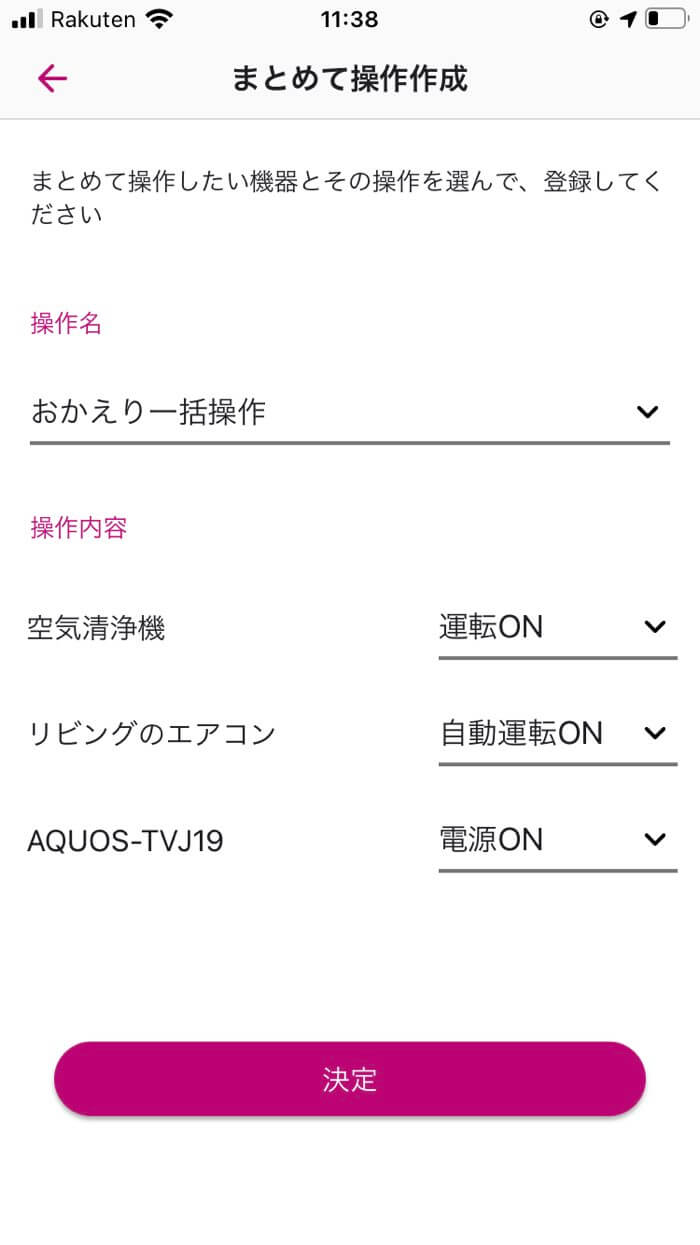Go back using the pink arrow
The width and height of the screenshot is (700, 1245).
click(x=51, y=78)
